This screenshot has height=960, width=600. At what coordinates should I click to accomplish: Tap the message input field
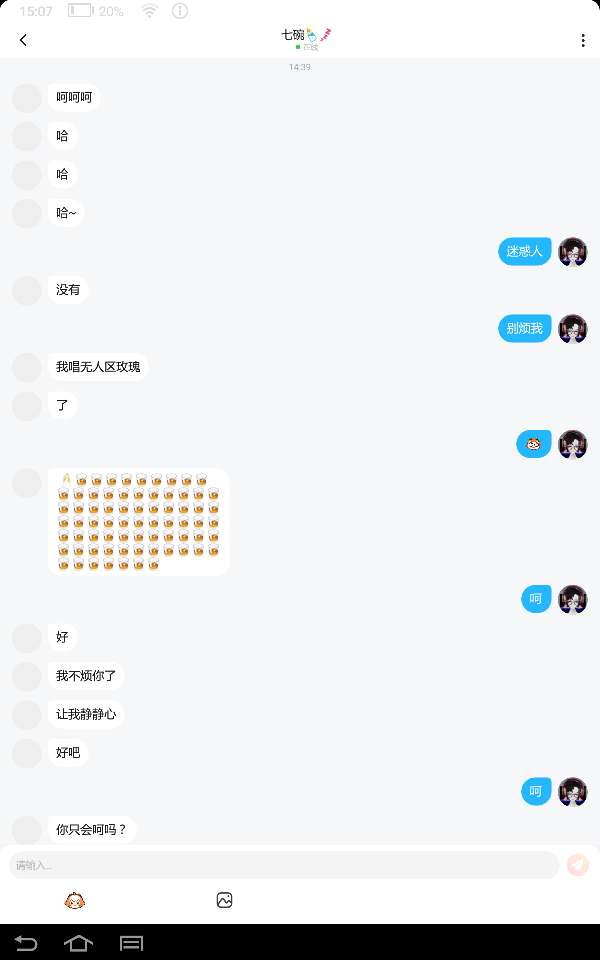283,865
